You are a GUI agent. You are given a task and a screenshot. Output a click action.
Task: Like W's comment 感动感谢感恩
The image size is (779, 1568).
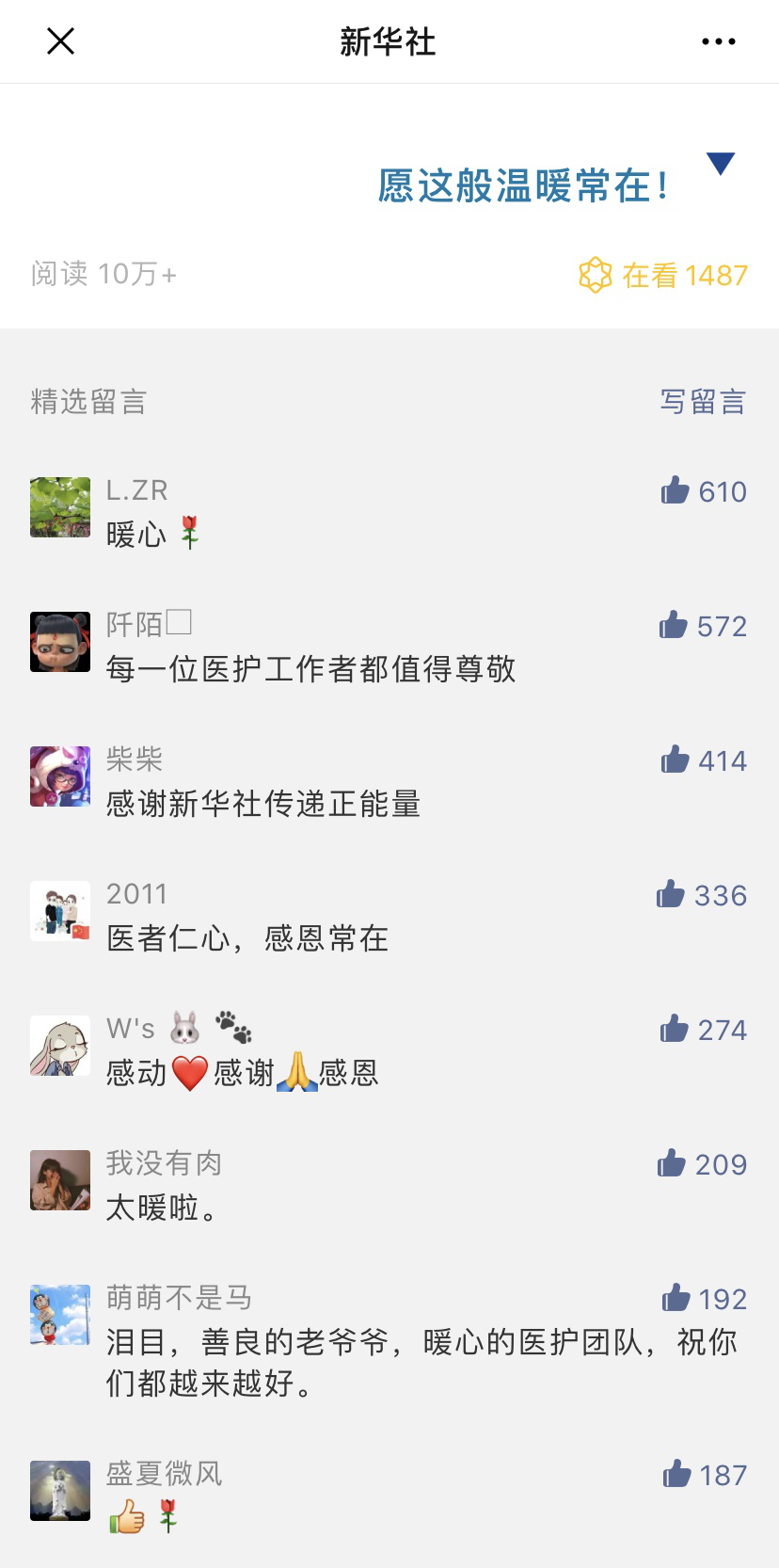(x=675, y=1029)
